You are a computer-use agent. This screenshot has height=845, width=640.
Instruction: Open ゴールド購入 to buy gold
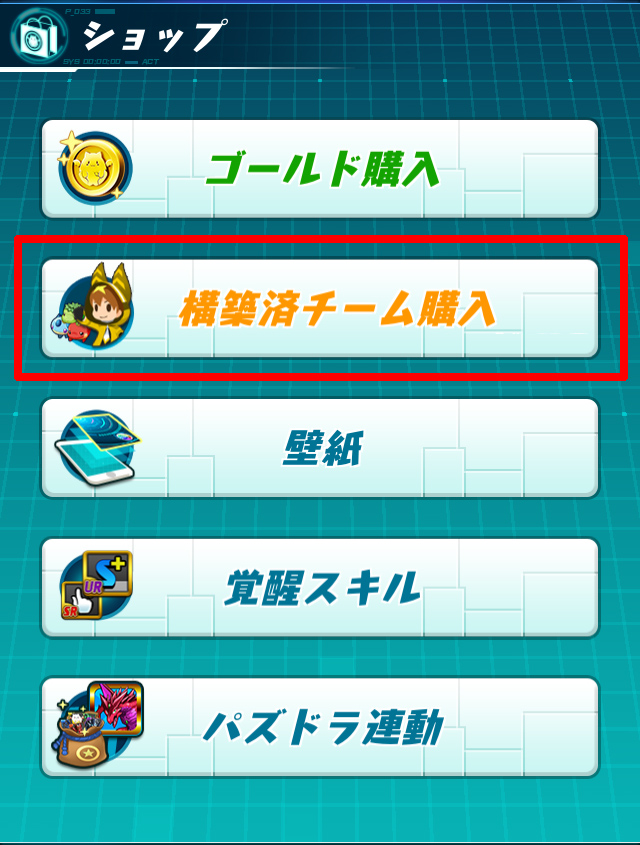(x=320, y=169)
